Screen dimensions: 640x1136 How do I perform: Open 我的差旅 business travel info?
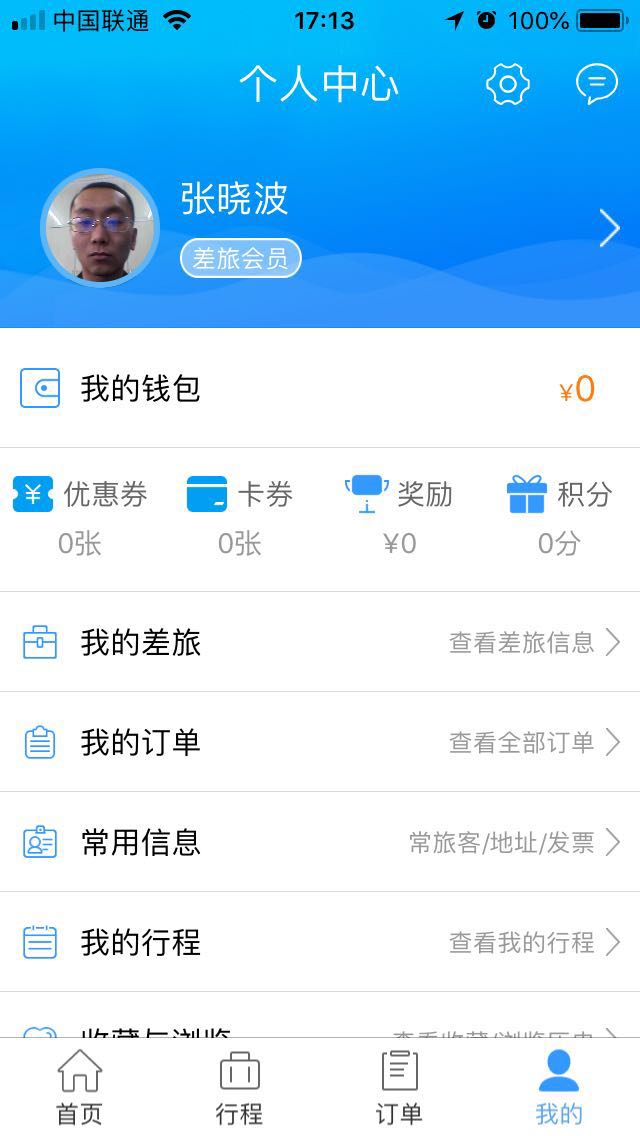point(320,642)
